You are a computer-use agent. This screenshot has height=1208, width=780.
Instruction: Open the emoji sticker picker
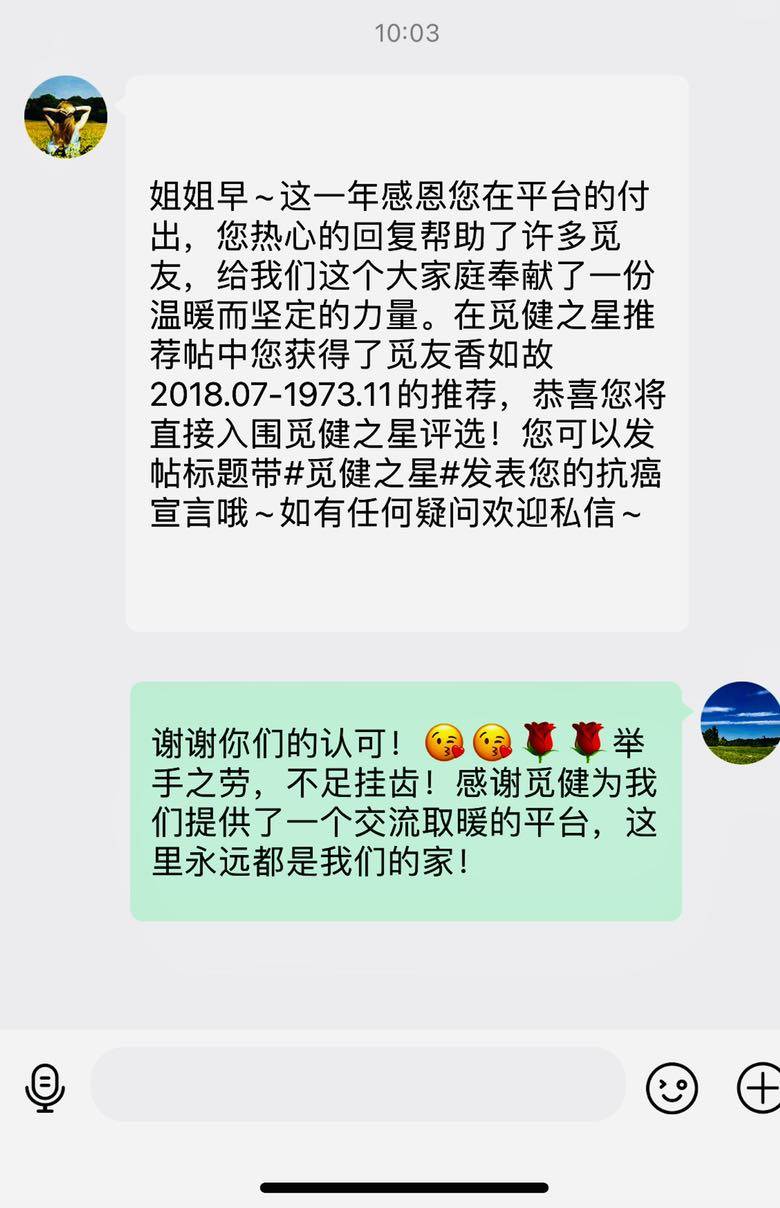click(671, 1087)
